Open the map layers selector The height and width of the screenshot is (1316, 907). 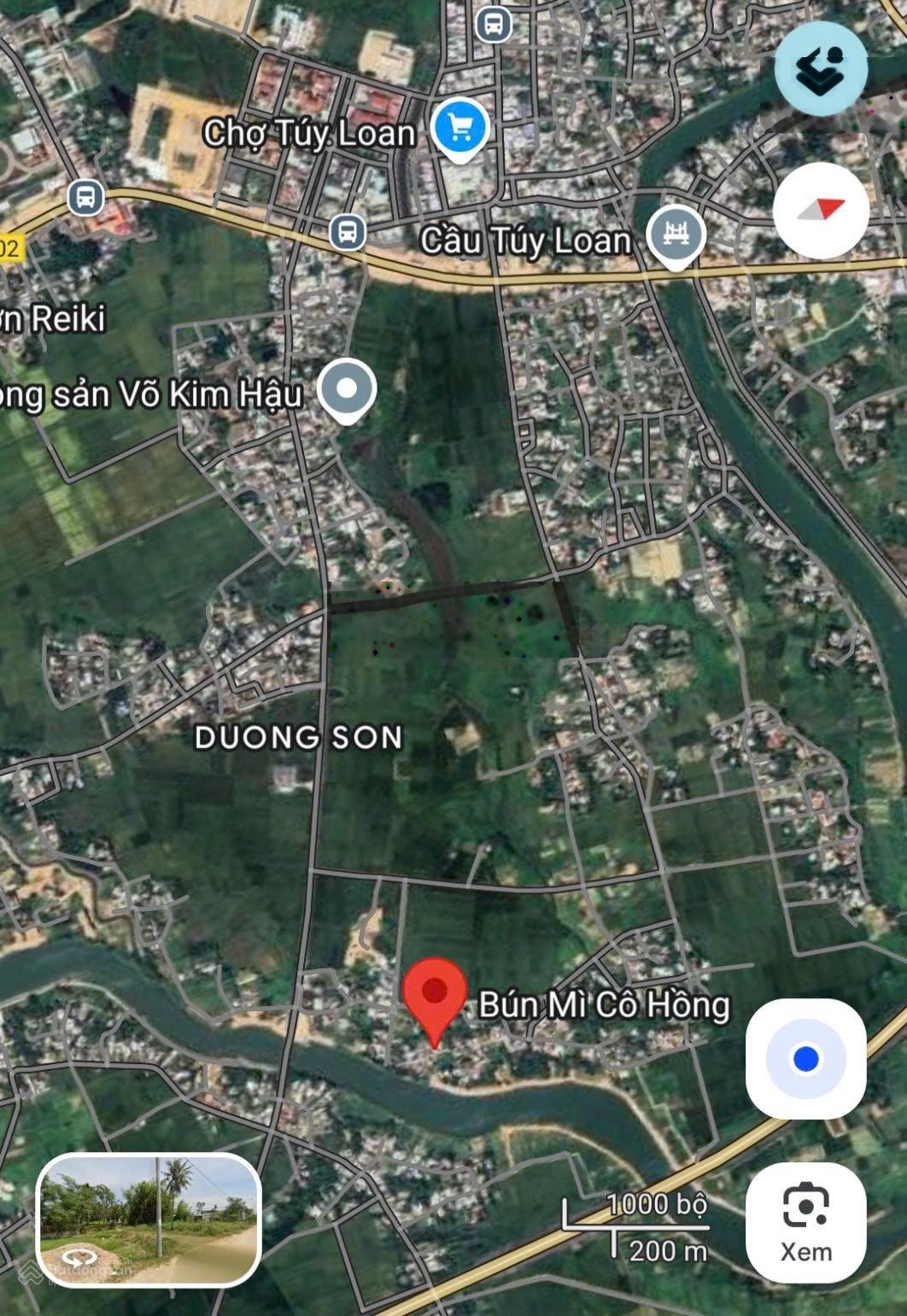(x=820, y=69)
